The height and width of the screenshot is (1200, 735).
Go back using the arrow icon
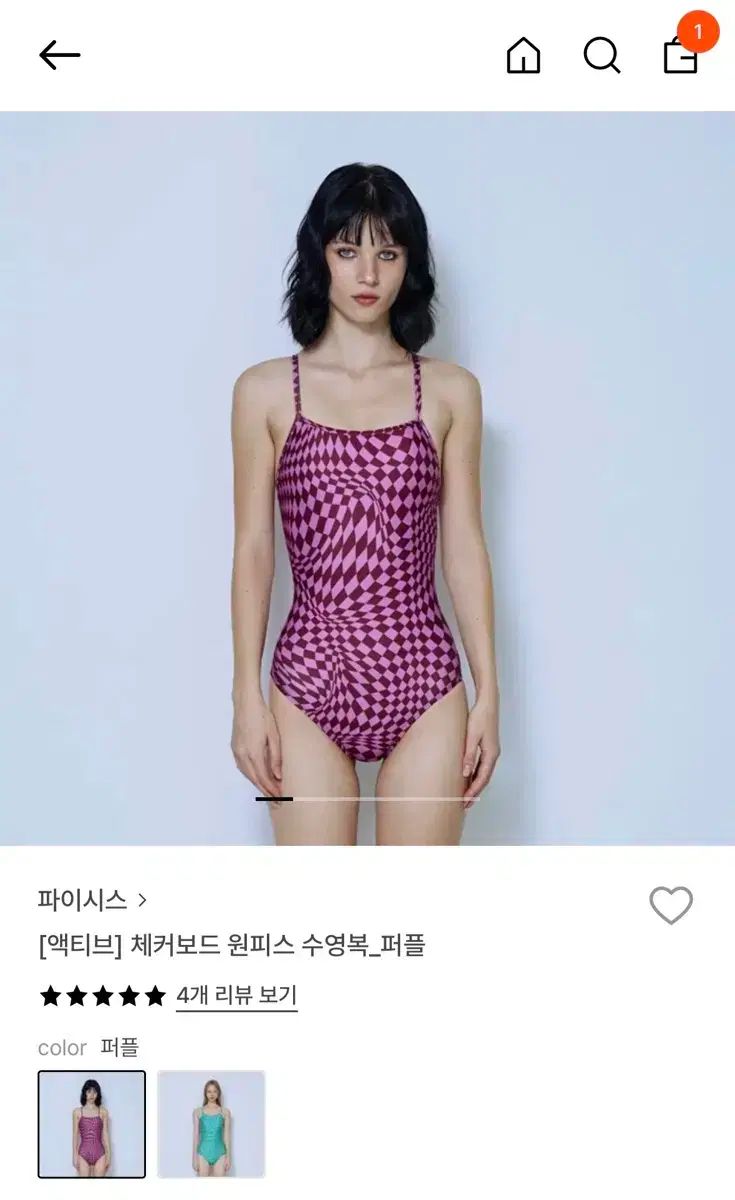click(59, 56)
